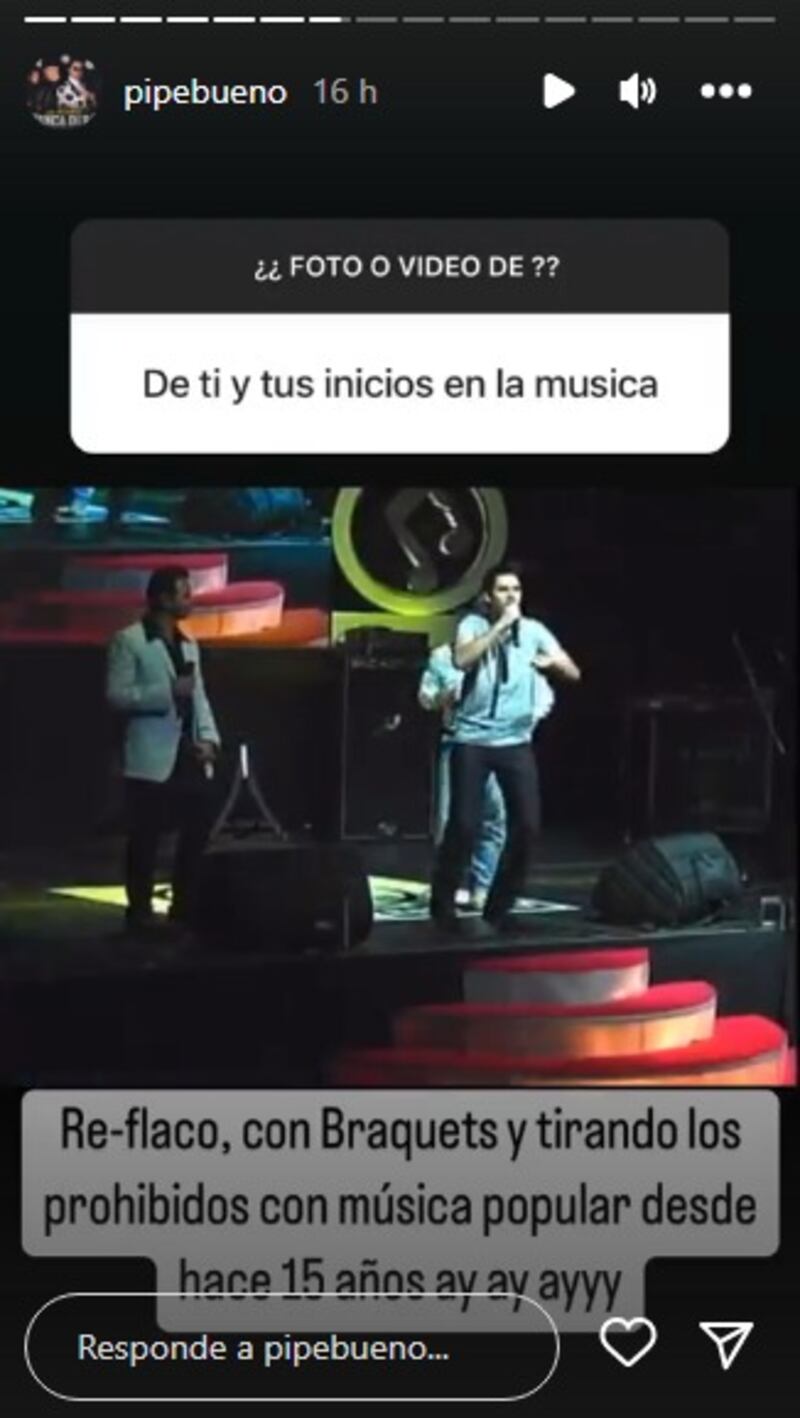Screen dimensions: 800x1418
Task: Like this story with the heart
Action: pyautogui.click(x=627, y=1343)
